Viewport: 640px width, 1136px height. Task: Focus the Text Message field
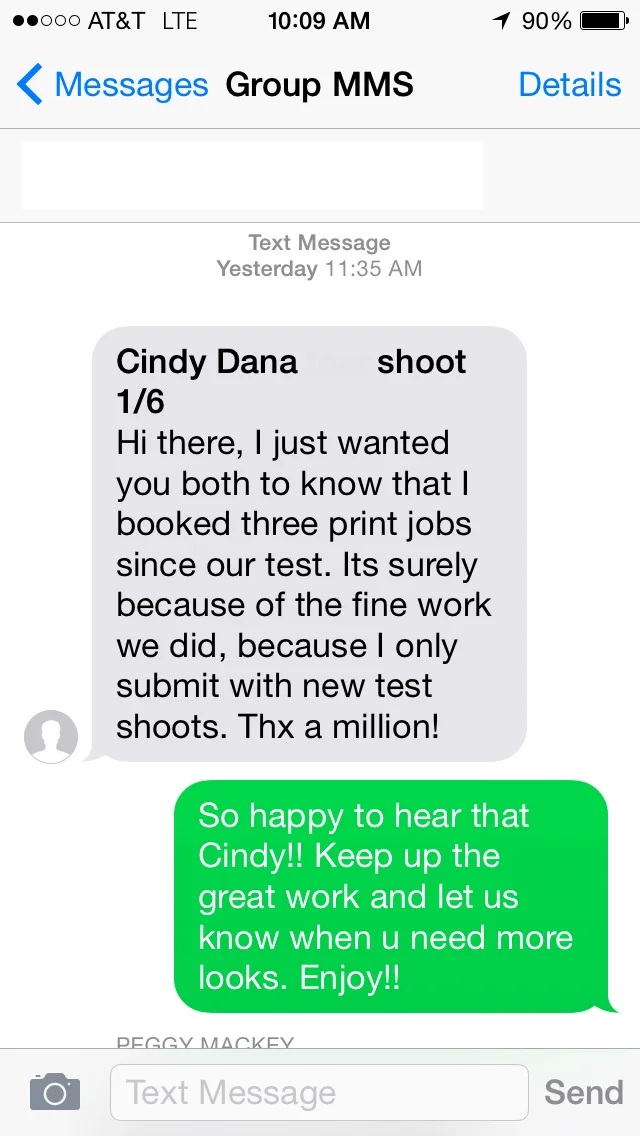coord(319,1092)
